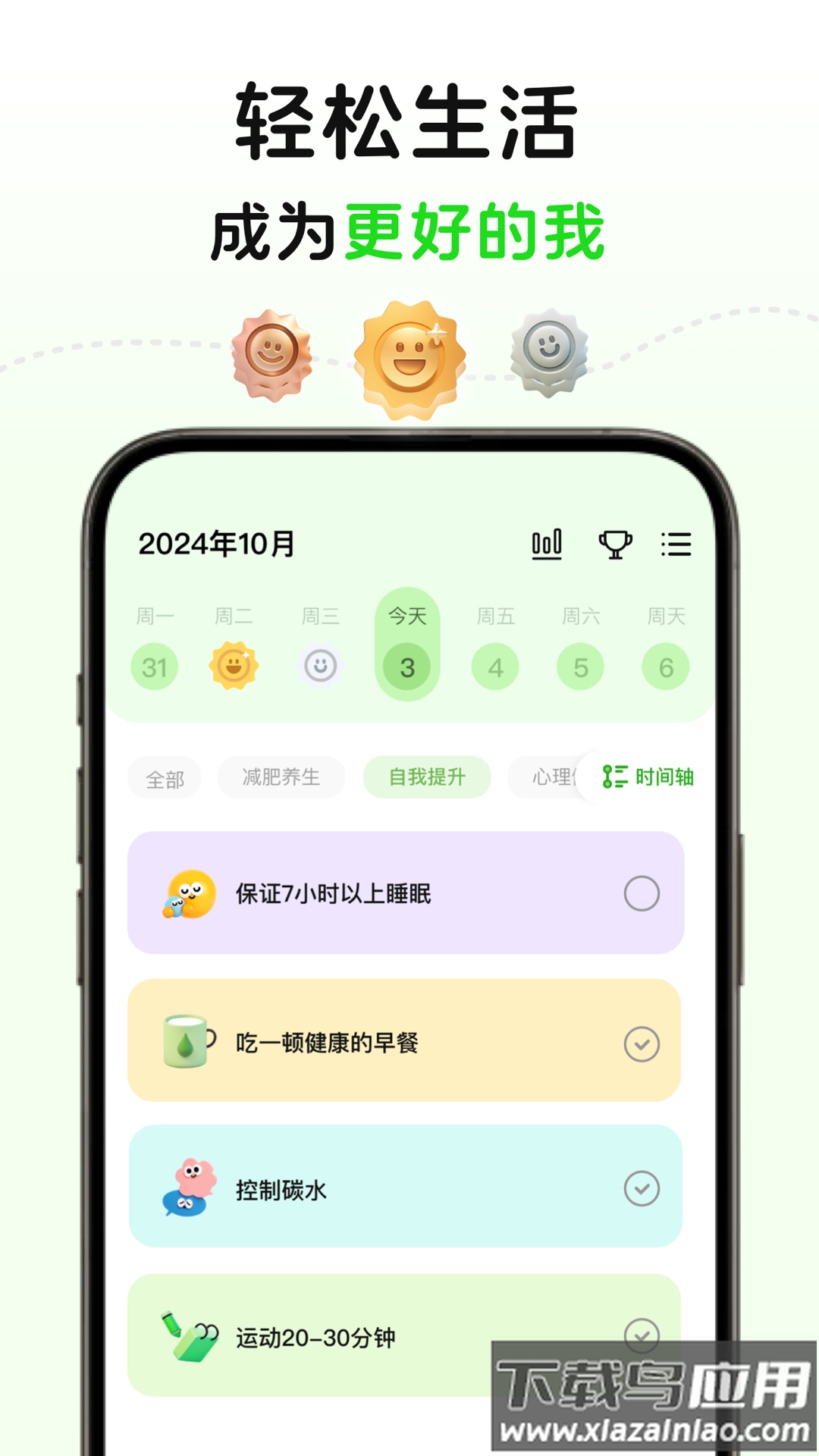Switch to timeline view
The image size is (819, 1456).
(648, 777)
